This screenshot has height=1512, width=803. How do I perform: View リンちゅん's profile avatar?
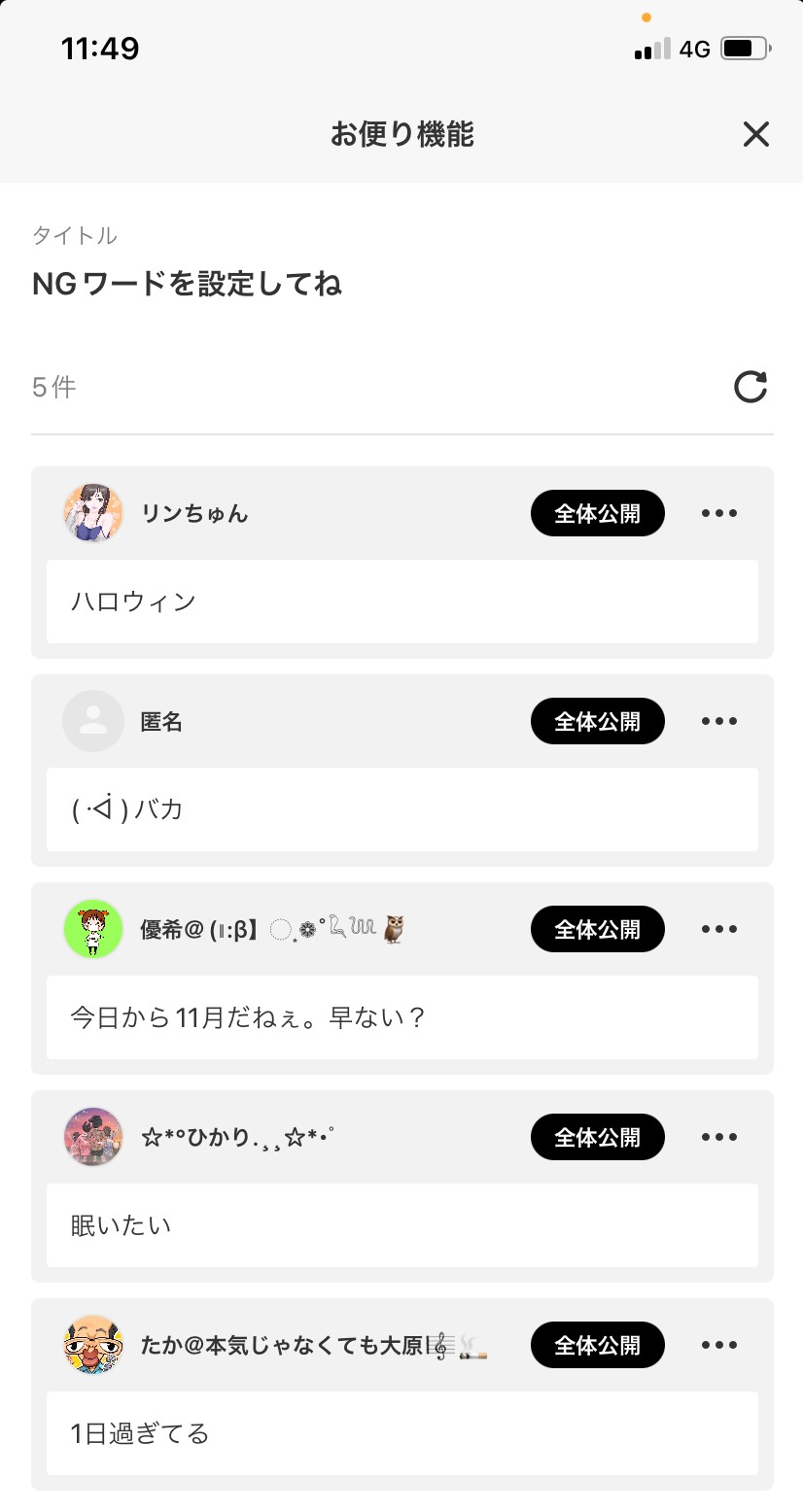coord(93,513)
